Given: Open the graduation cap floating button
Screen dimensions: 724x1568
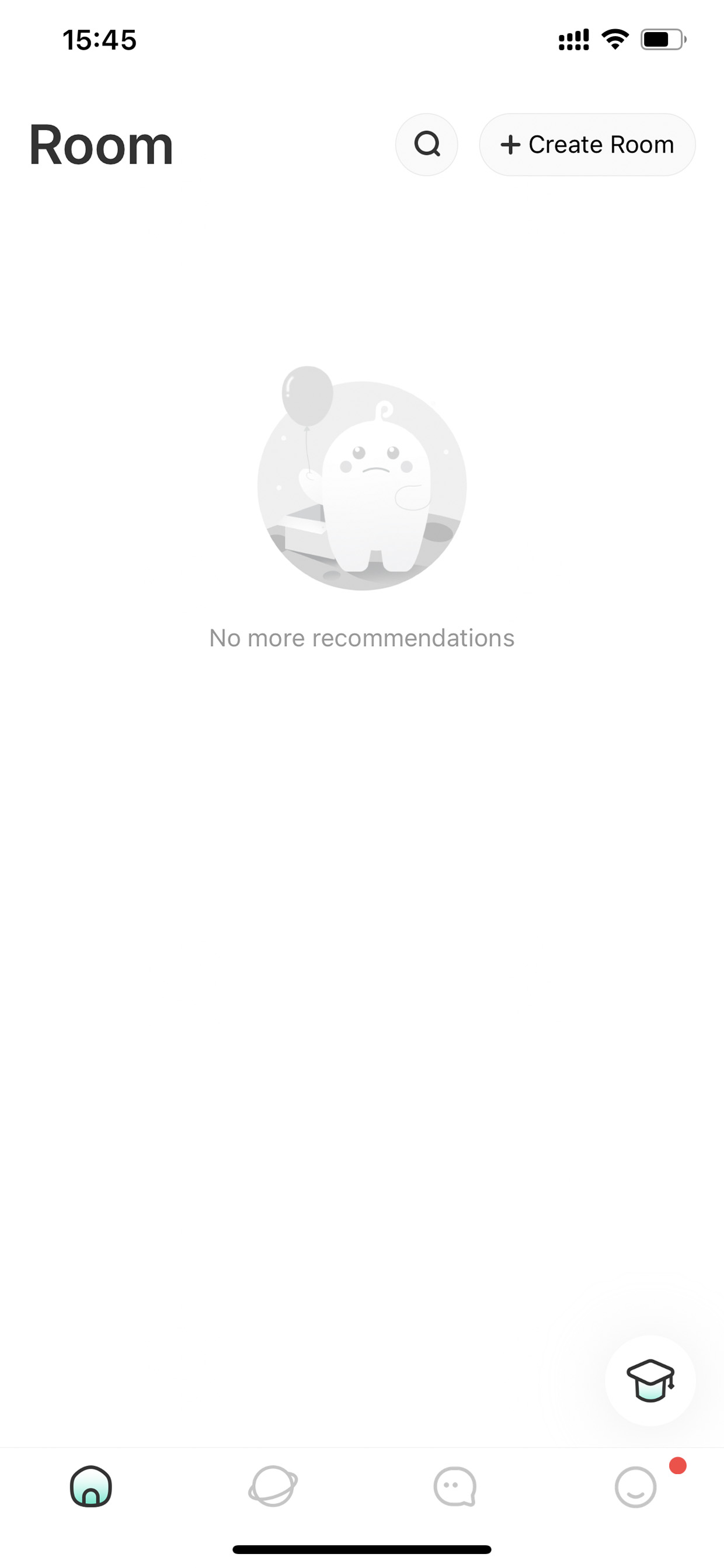Looking at the screenshot, I should tap(650, 1380).
